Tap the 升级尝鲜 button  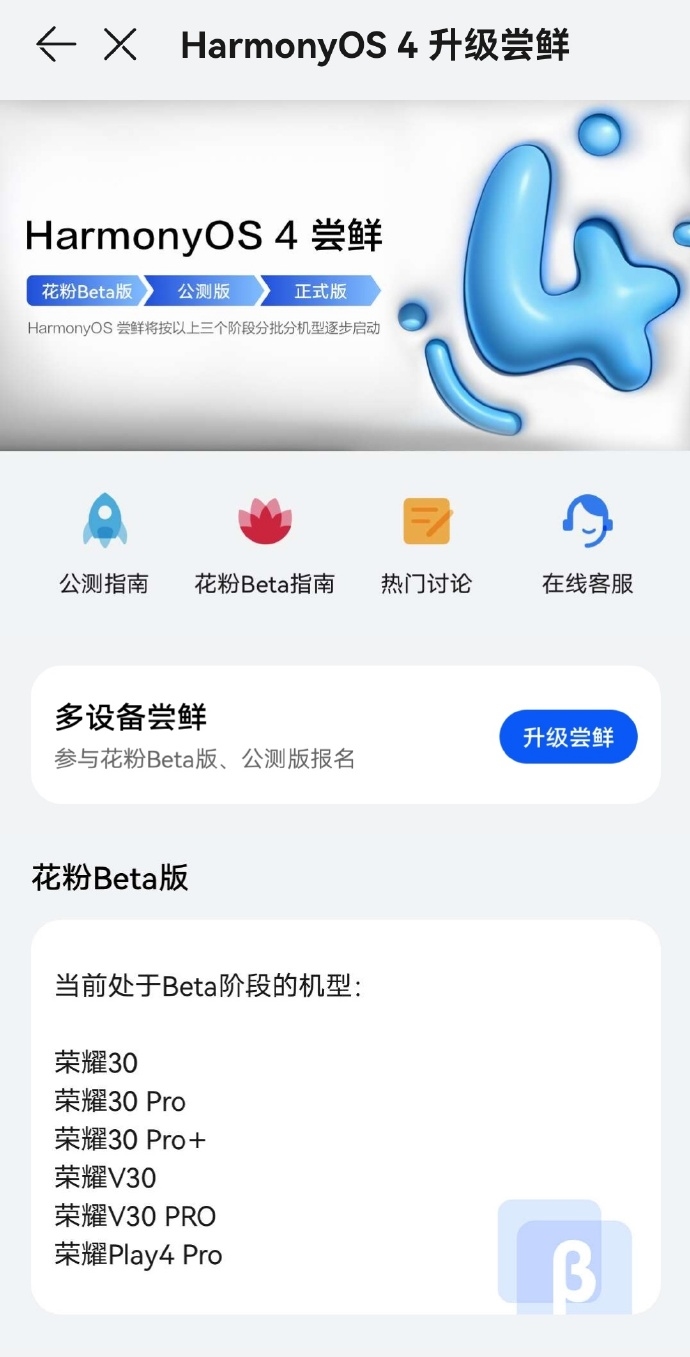click(568, 737)
